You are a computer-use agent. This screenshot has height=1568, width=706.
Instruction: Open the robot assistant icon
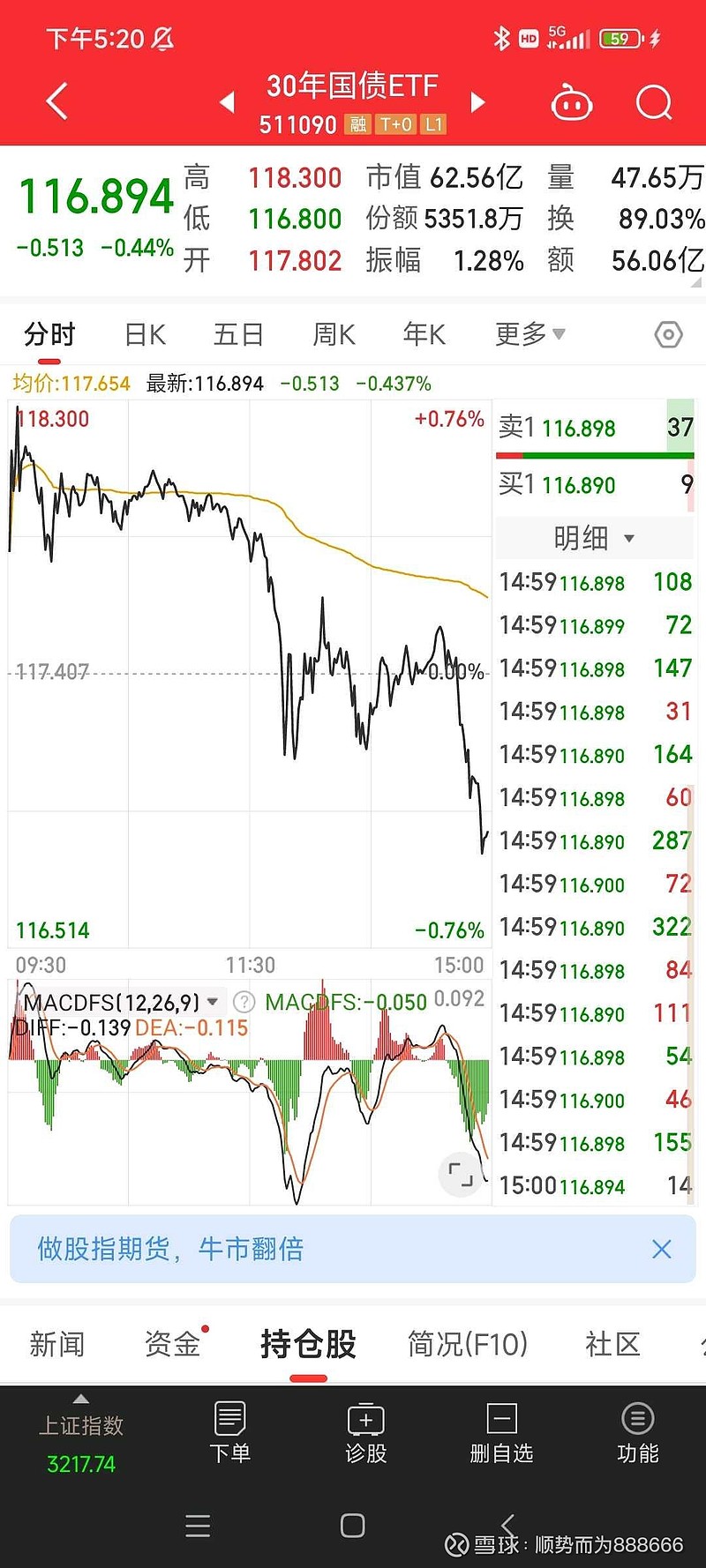point(571,103)
